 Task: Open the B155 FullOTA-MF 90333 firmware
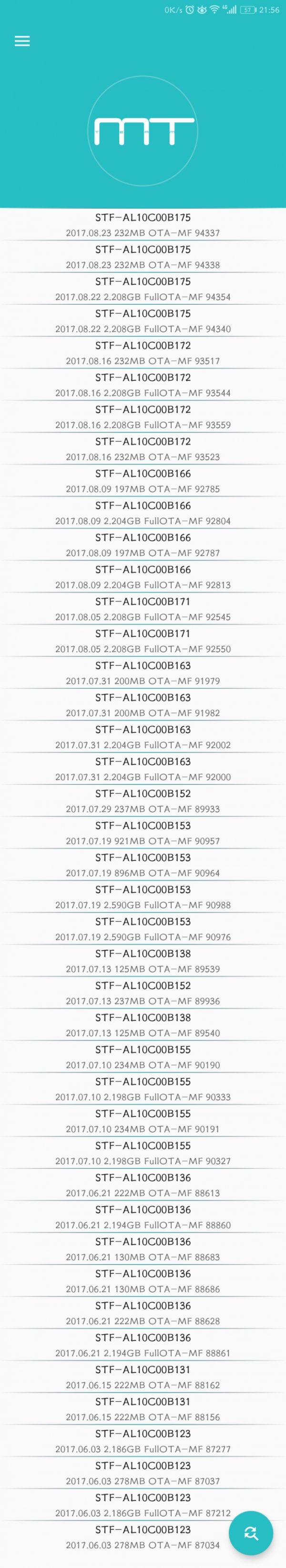[x=143, y=1089]
